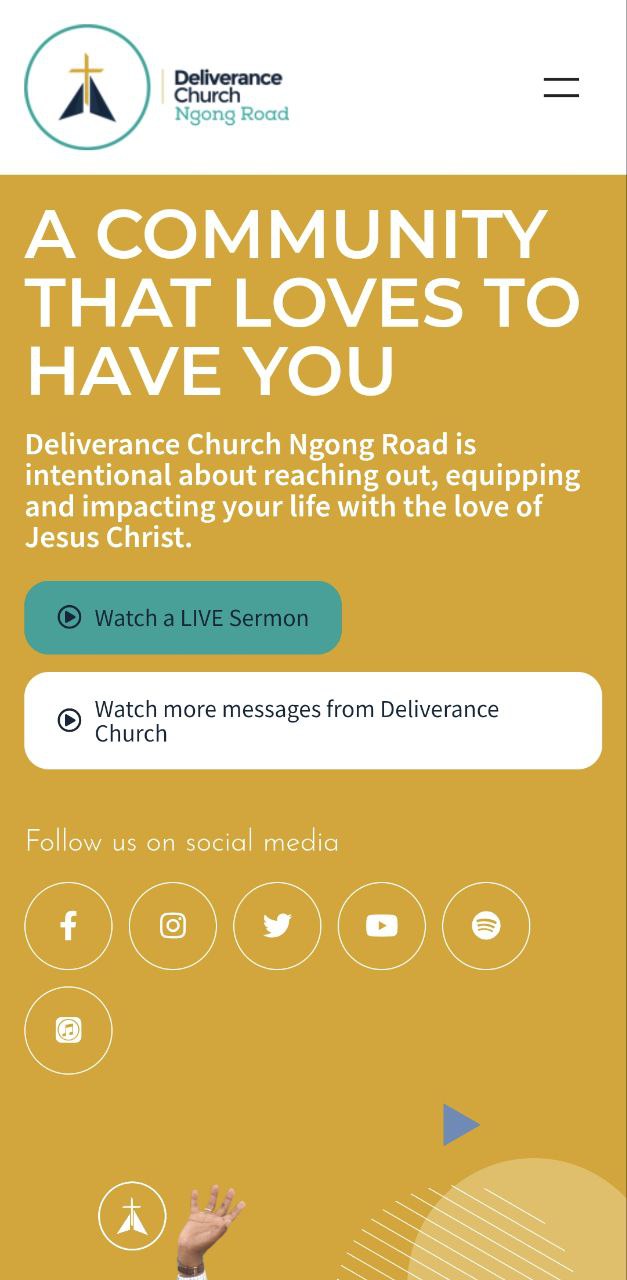Open the church's Facebook page
The width and height of the screenshot is (627, 1280).
point(68,926)
